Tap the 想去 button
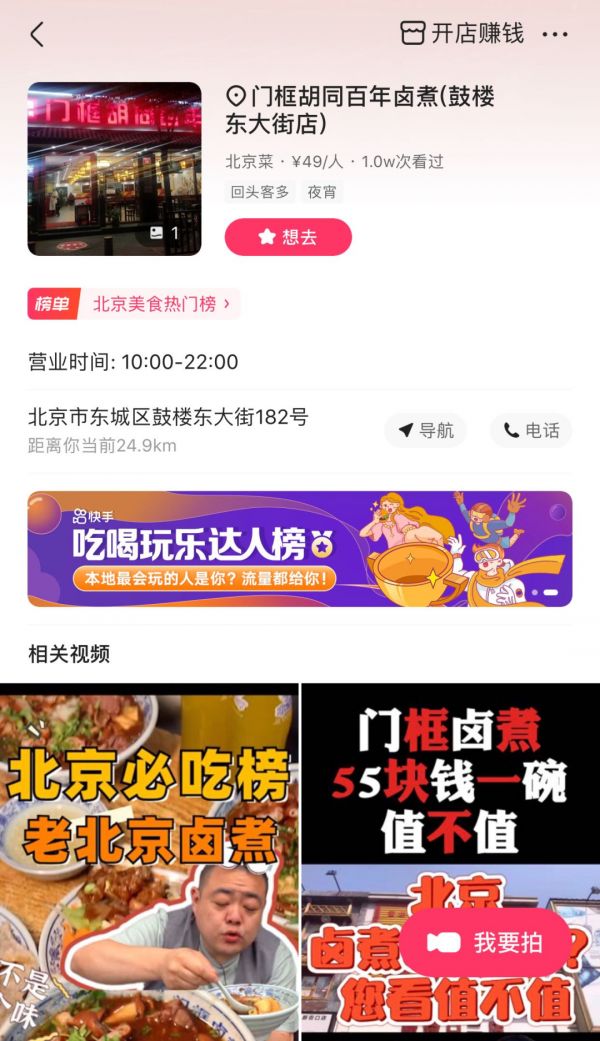This screenshot has width=600, height=1041. click(x=288, y=237)
